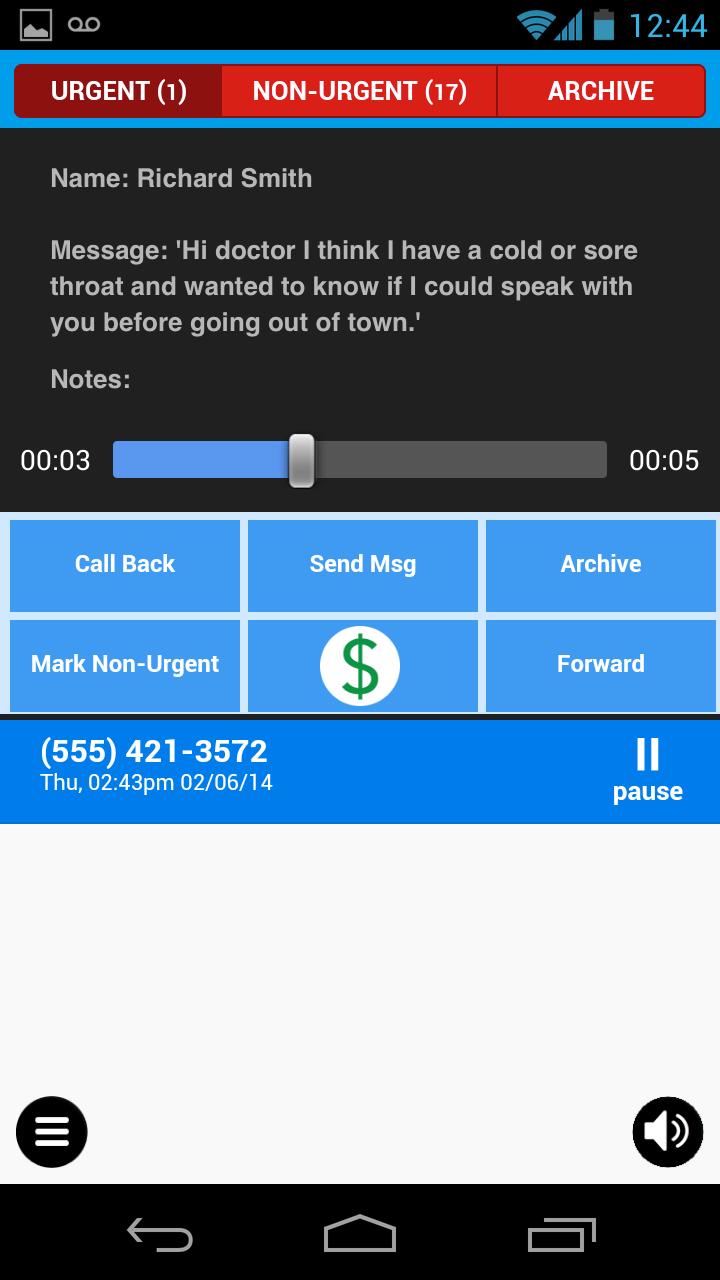Archive this voicemail message
The image size is (720, 1280).
click(x=601, y=565)
